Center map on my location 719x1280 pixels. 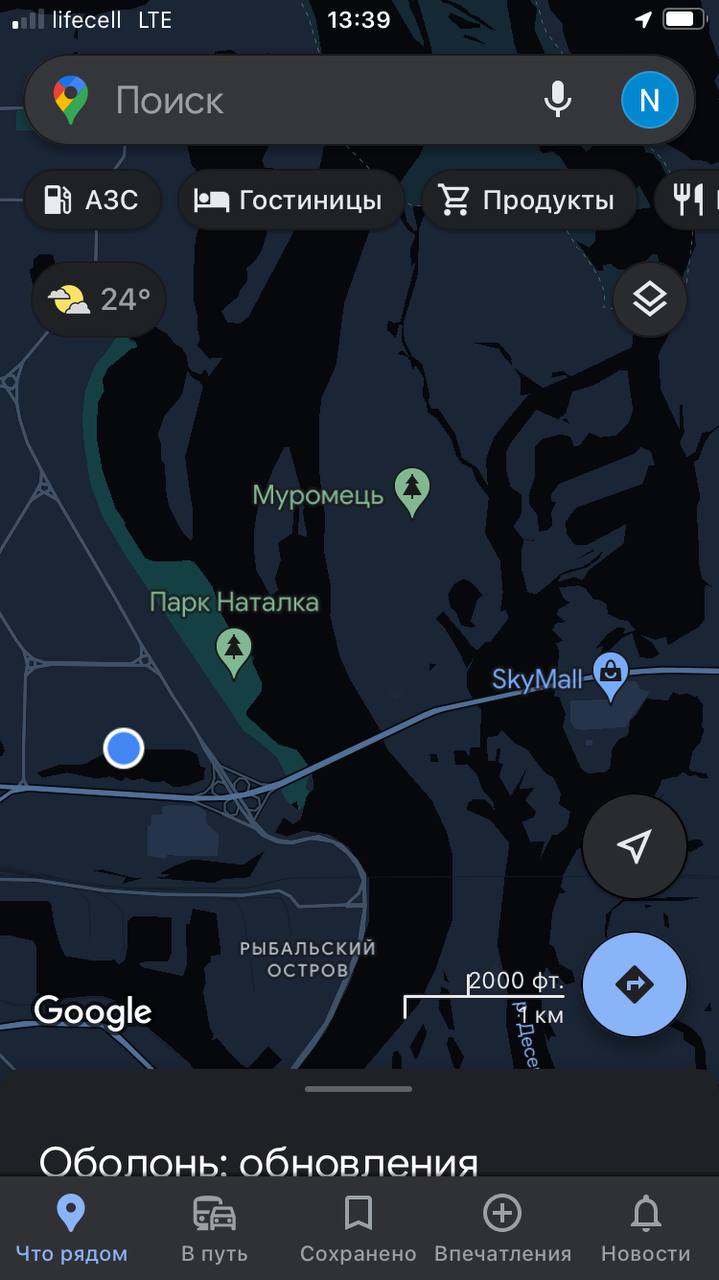click(634, 847)
